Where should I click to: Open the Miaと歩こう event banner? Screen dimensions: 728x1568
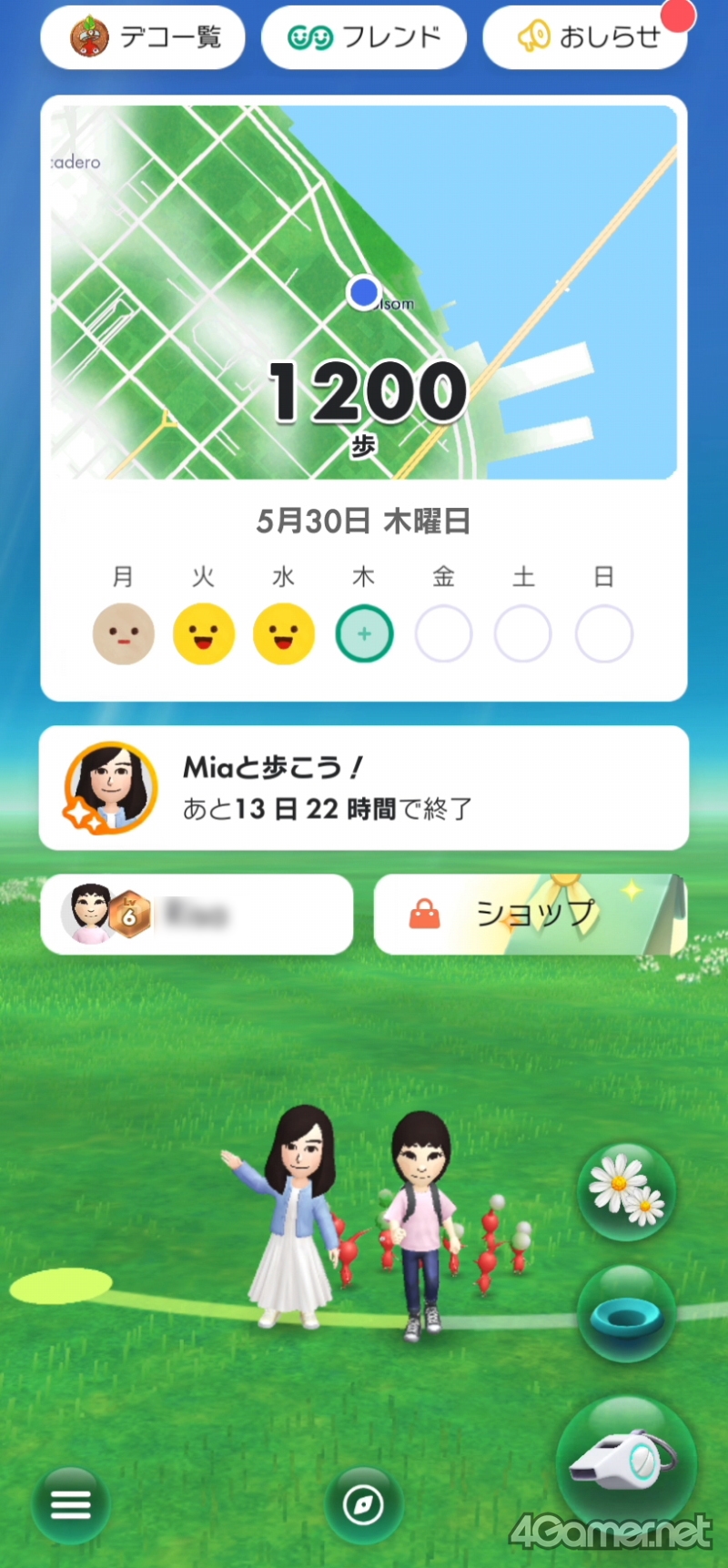click(x=364, y=788)
